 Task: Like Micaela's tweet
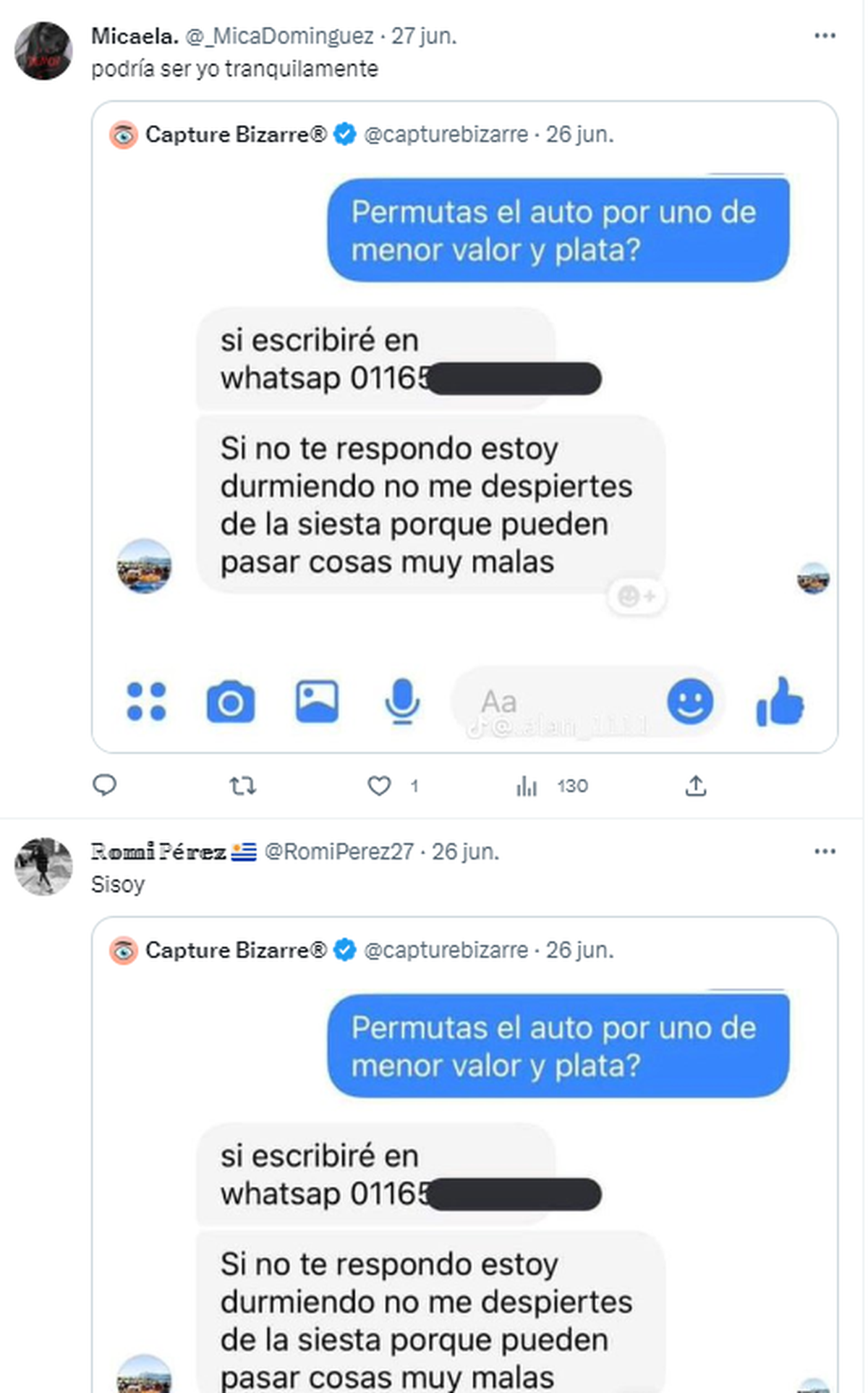[x=380, y=785]
